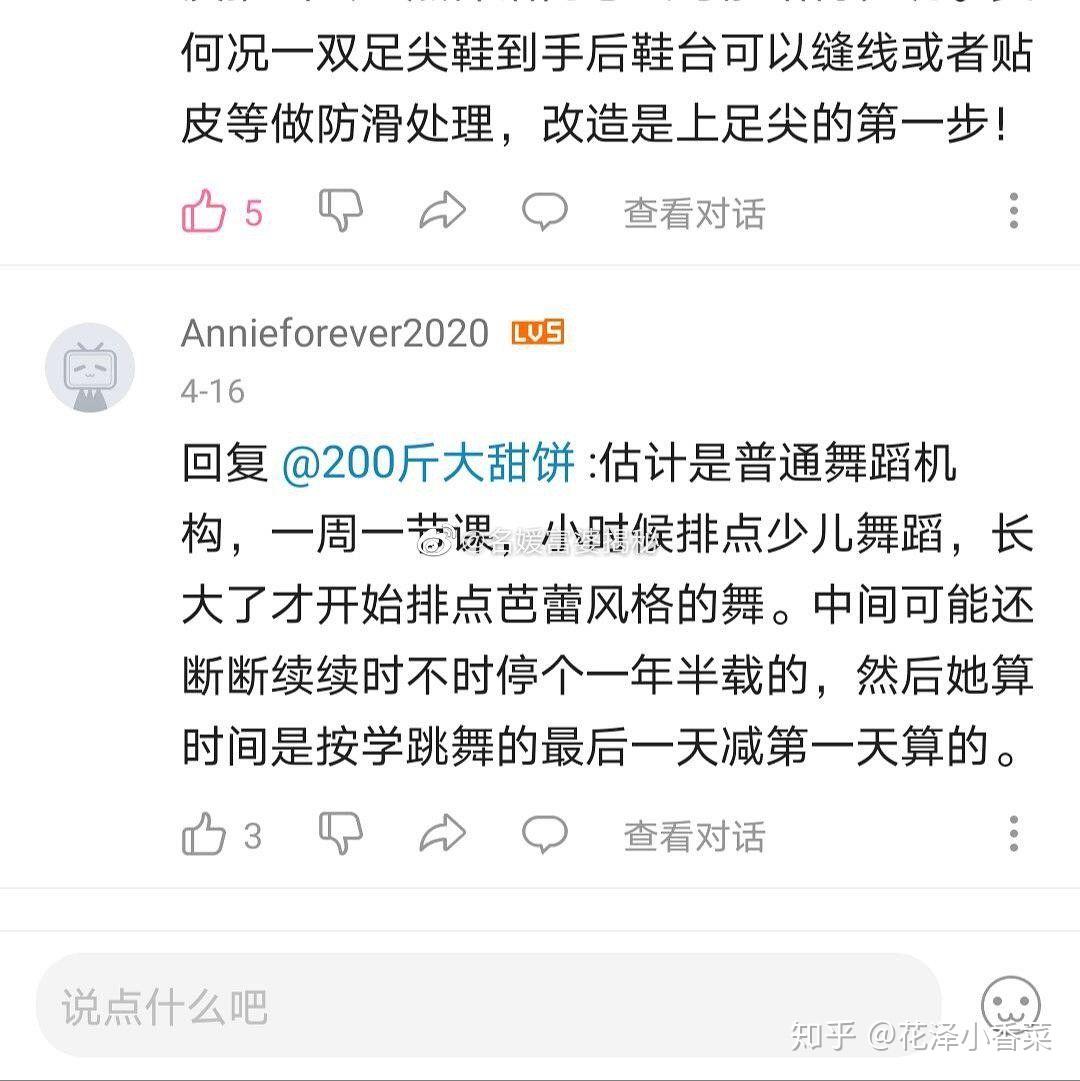This screenshot has height=1081, width=1080.
Task: Open the emoji picker
Action: [x=1010, y=1003]
